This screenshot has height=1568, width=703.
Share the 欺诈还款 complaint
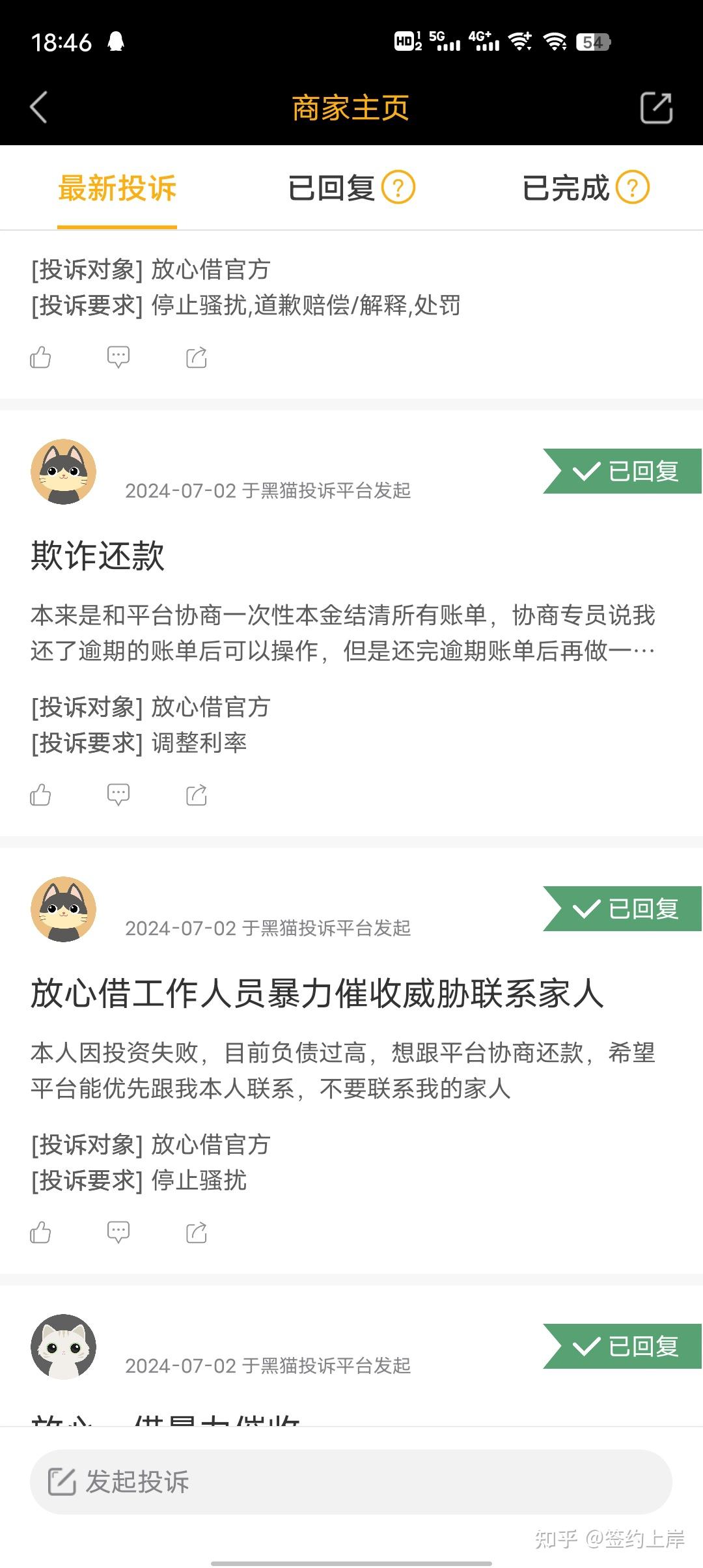click(x=197, y=795)
